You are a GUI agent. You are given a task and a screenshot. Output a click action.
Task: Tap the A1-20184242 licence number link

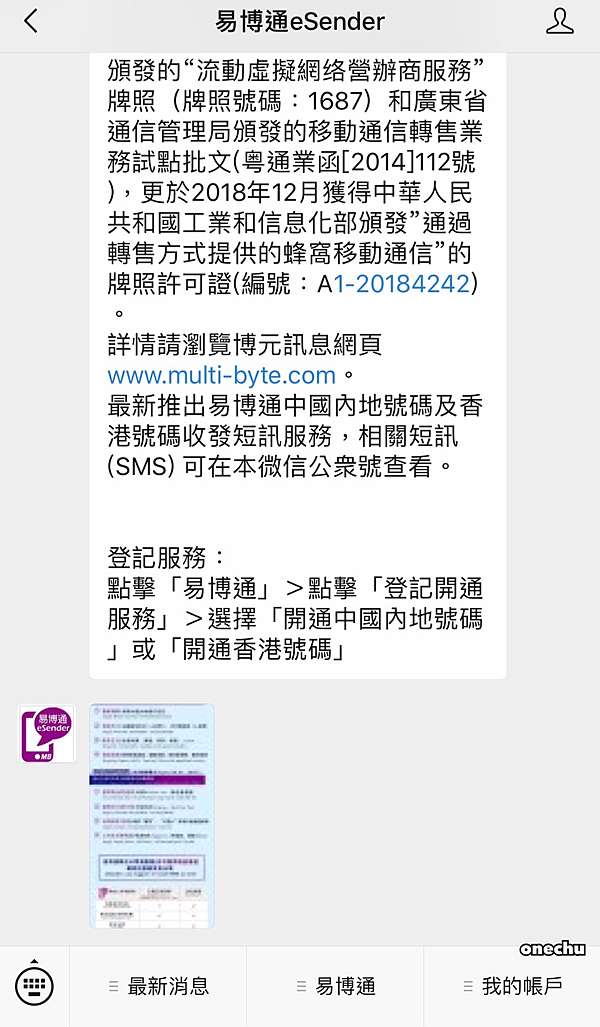(x=402, y=284)
